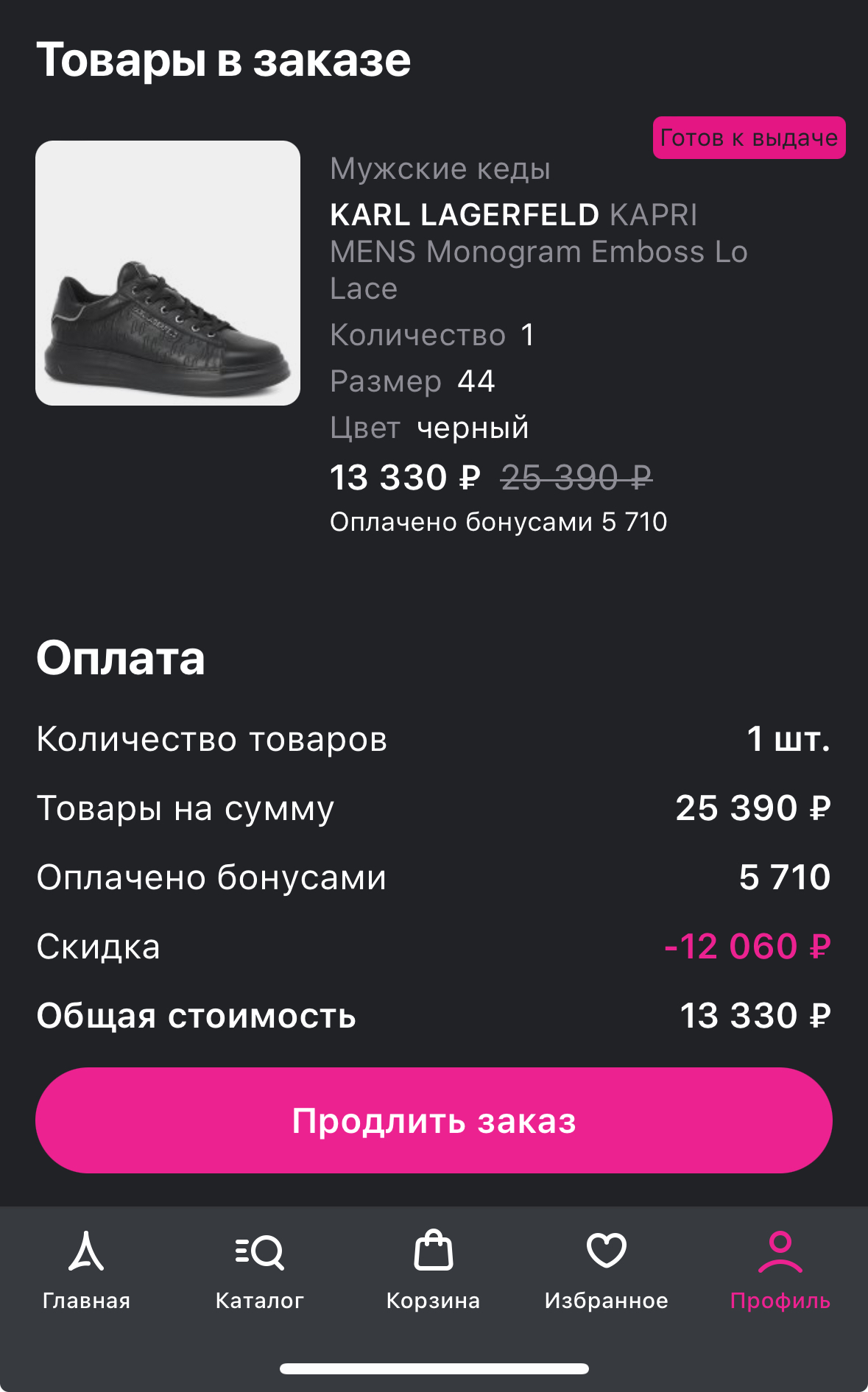Switch to the Каталог tab
The image size is (868, 1392).
click(x=259, y=1271)
